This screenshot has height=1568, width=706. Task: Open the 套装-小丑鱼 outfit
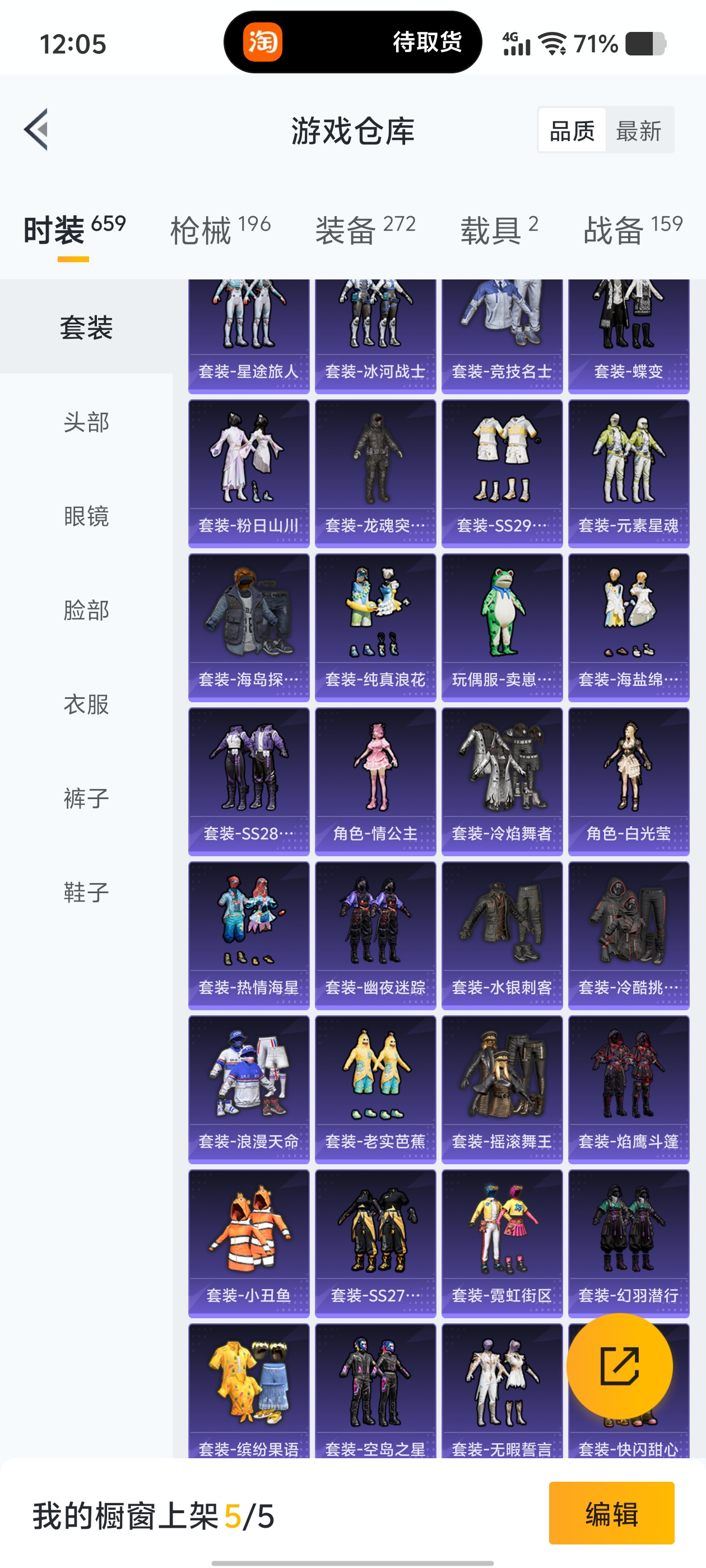(249, 1244)
